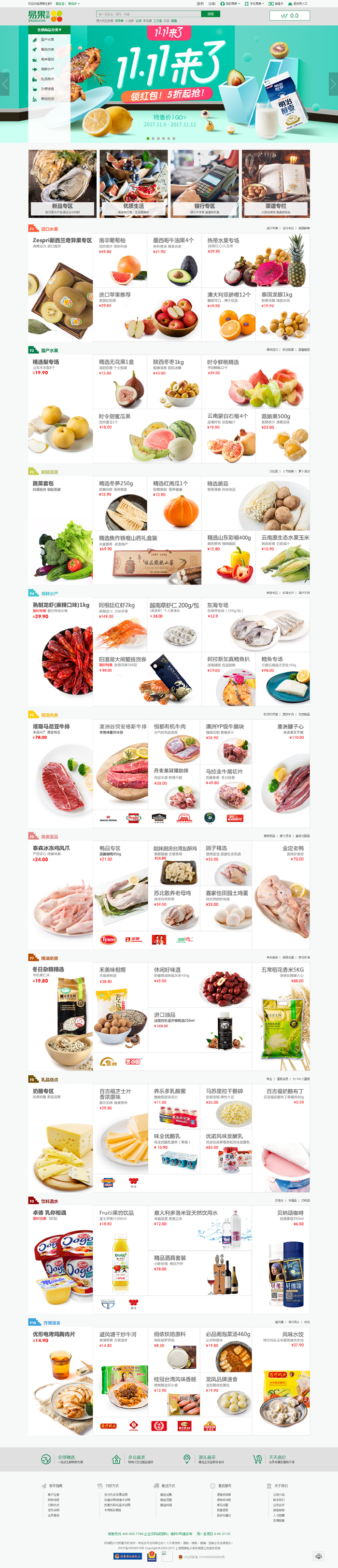This screenshot has height=1568, width=338.
Task: Go to the next banner slide arrow
Action: click(333, 84)
